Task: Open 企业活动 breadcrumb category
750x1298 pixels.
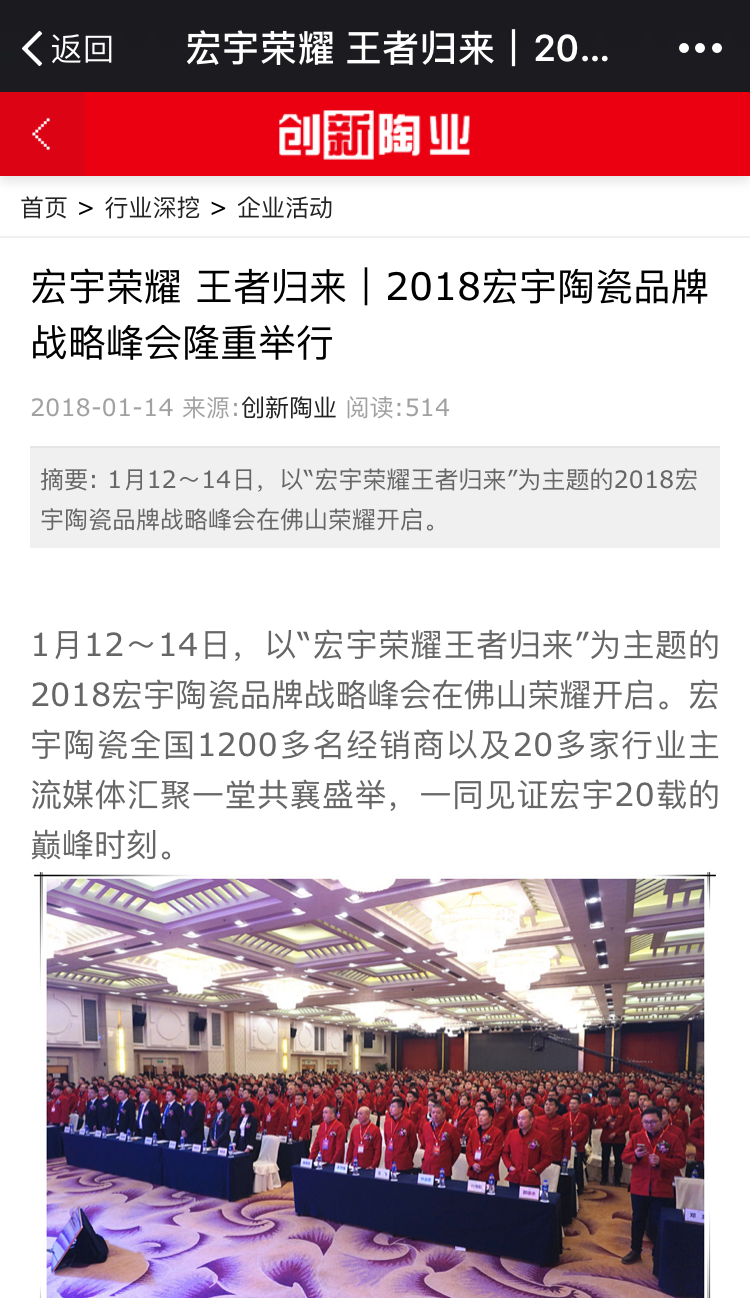Action: 285,208
